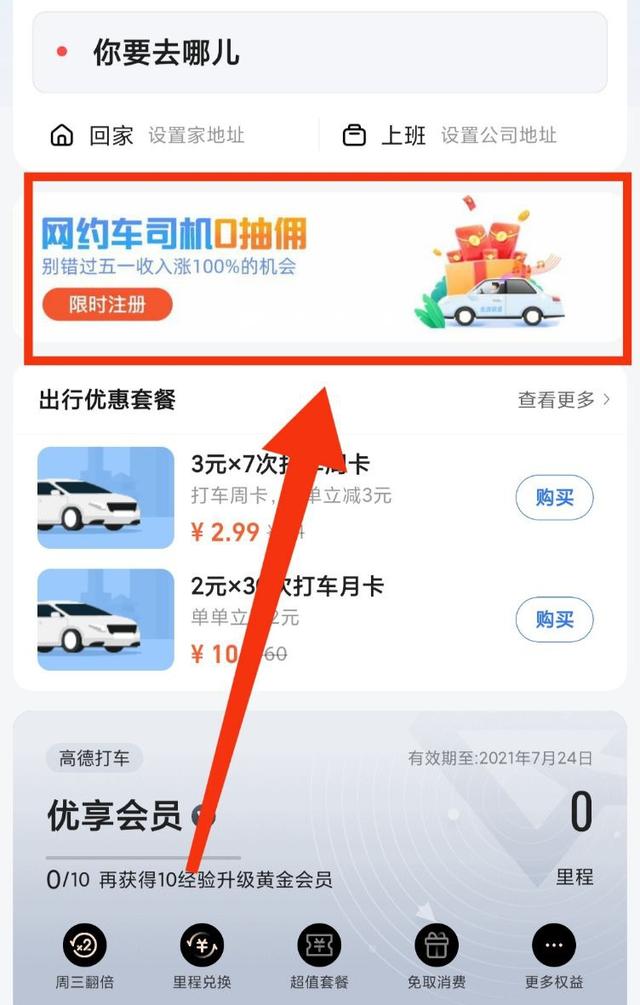This screenshot has height=1005, width=640.
Task: Open 超值套餐 packages
Action: pyautogui.click(x=320, y=955)
